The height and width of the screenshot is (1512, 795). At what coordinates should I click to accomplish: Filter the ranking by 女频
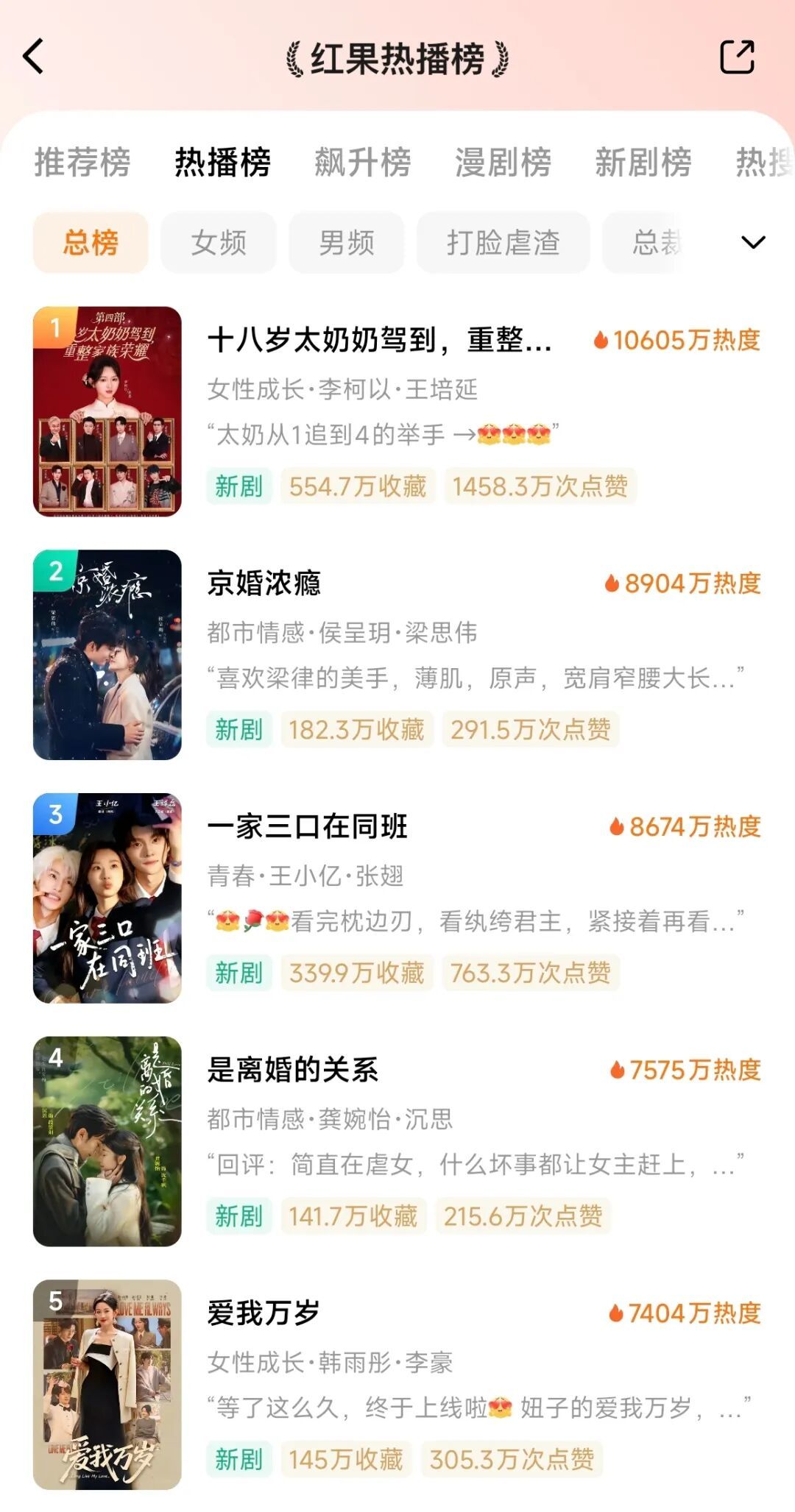click(x=219, y=242)
